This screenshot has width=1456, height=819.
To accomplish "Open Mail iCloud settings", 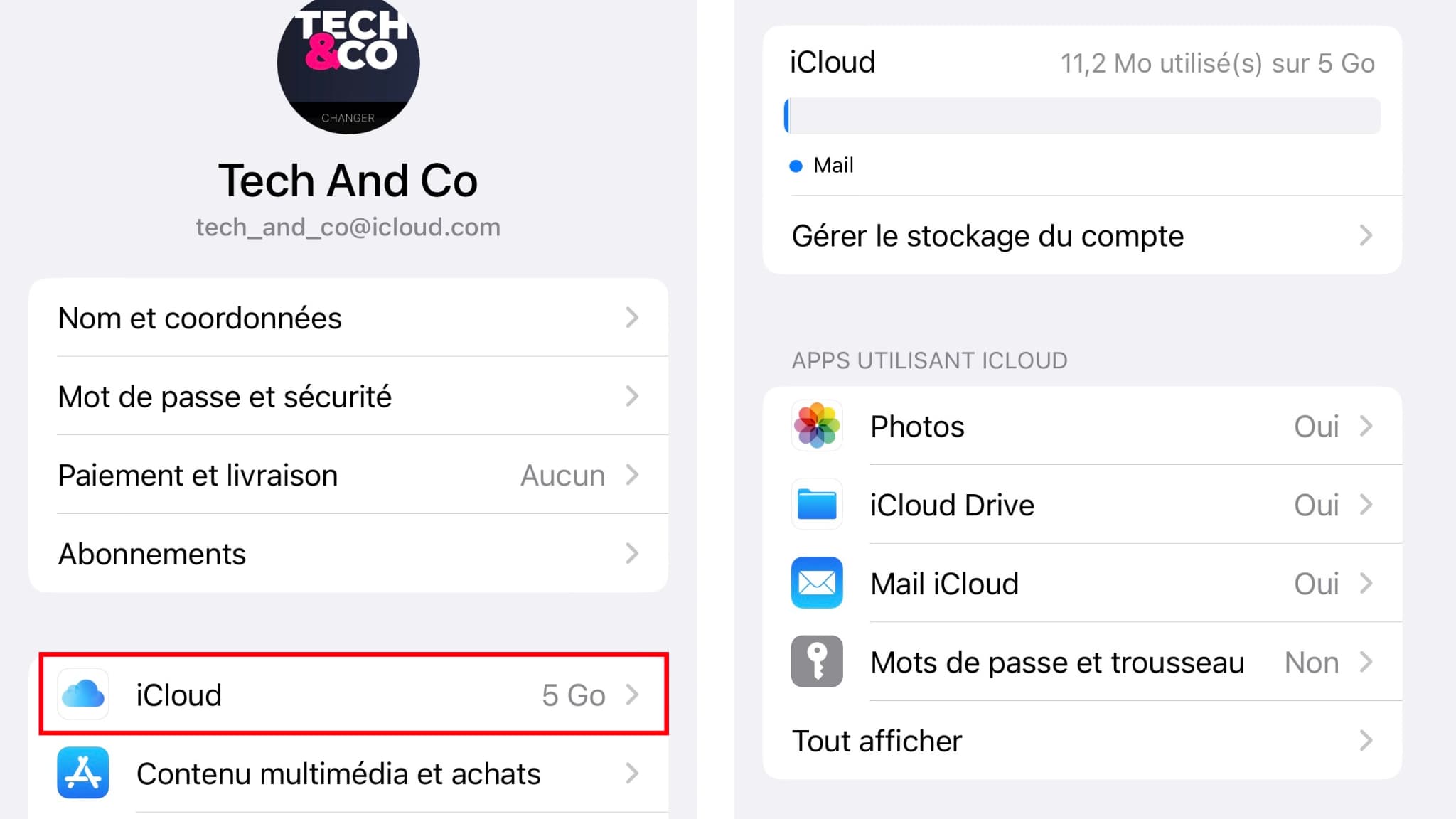I will [1081, 584].
